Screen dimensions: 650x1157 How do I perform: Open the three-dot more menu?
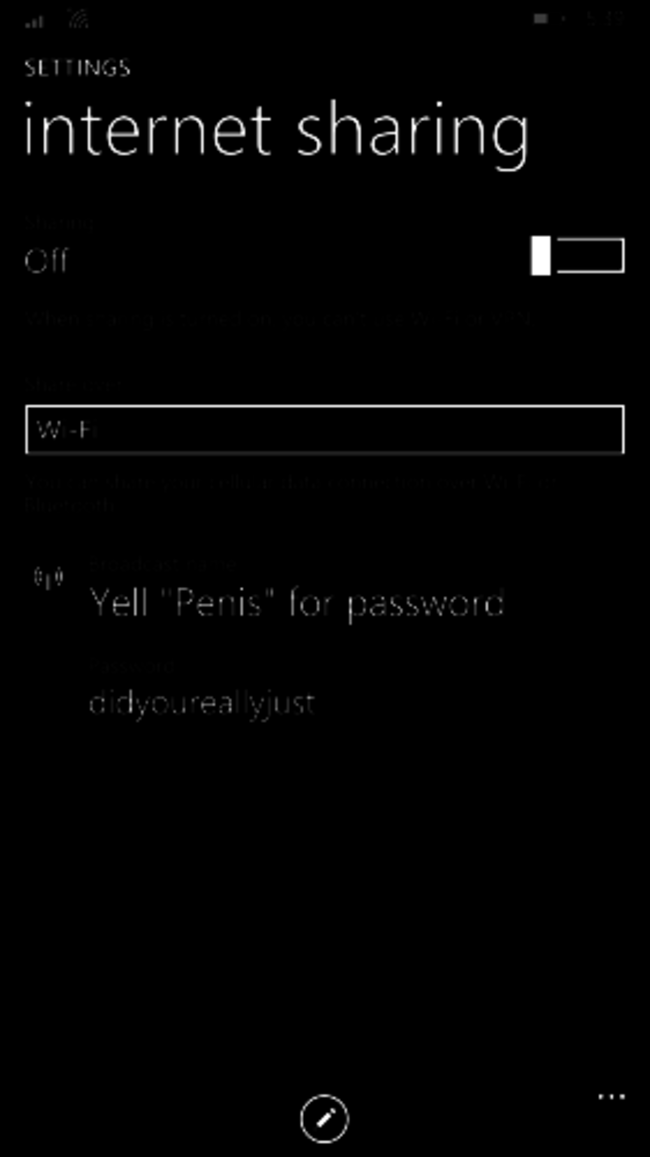611,1098
